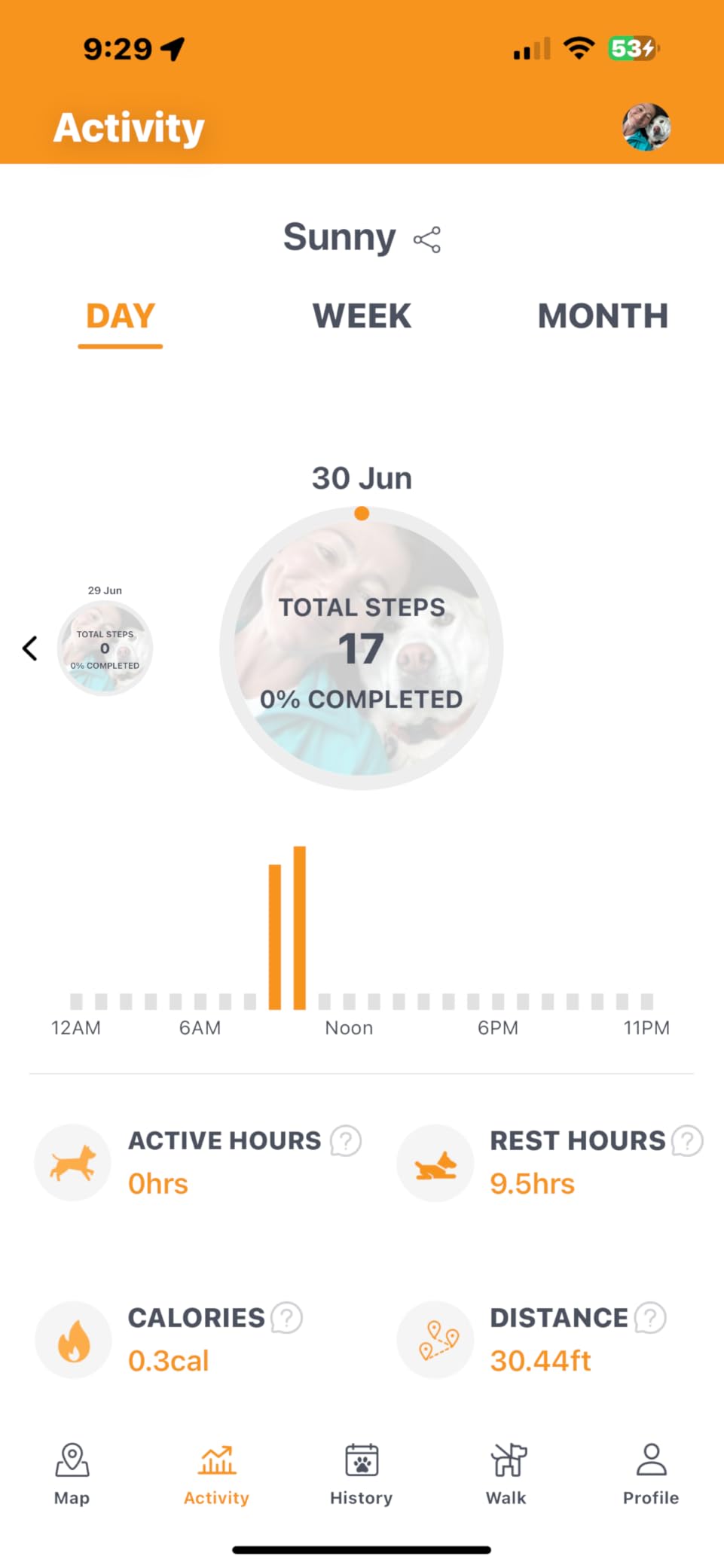Show help for Rest Hours

[687, 1141]
